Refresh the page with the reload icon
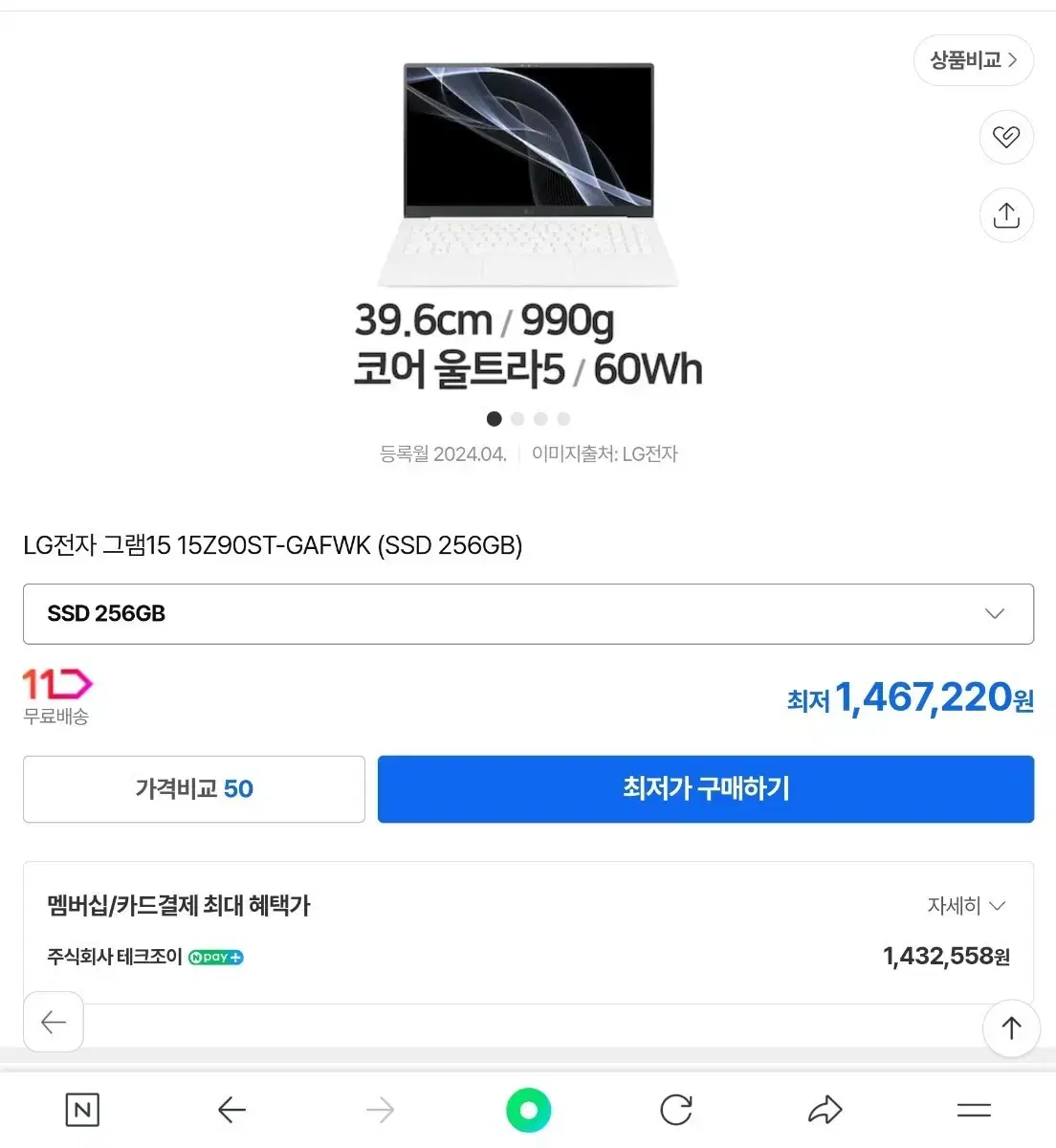This screenshot has width=1056, height=1148. pyautogui.click(x=676, y=1110)
